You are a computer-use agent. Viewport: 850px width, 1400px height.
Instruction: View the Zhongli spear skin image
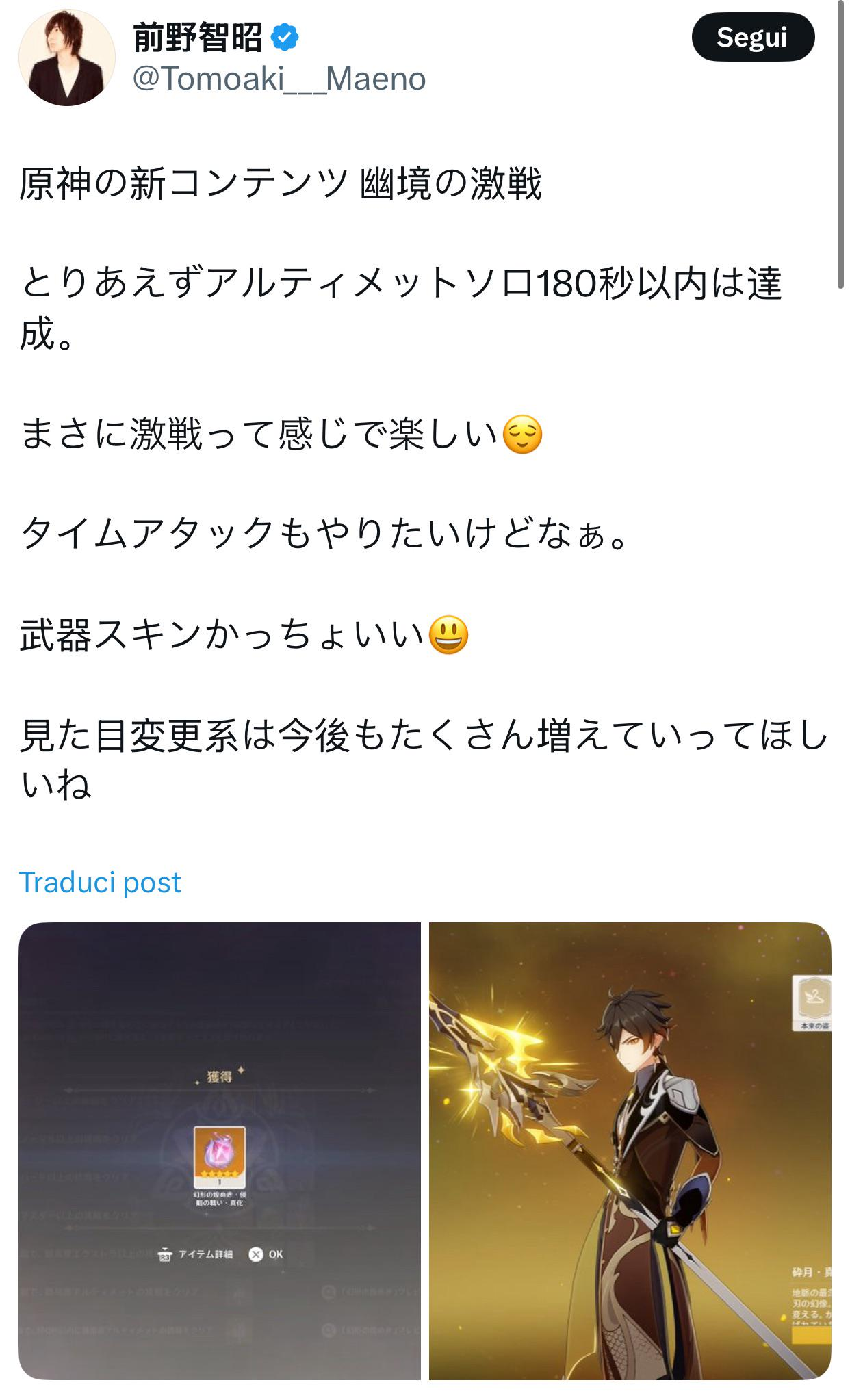(630, 1151)
